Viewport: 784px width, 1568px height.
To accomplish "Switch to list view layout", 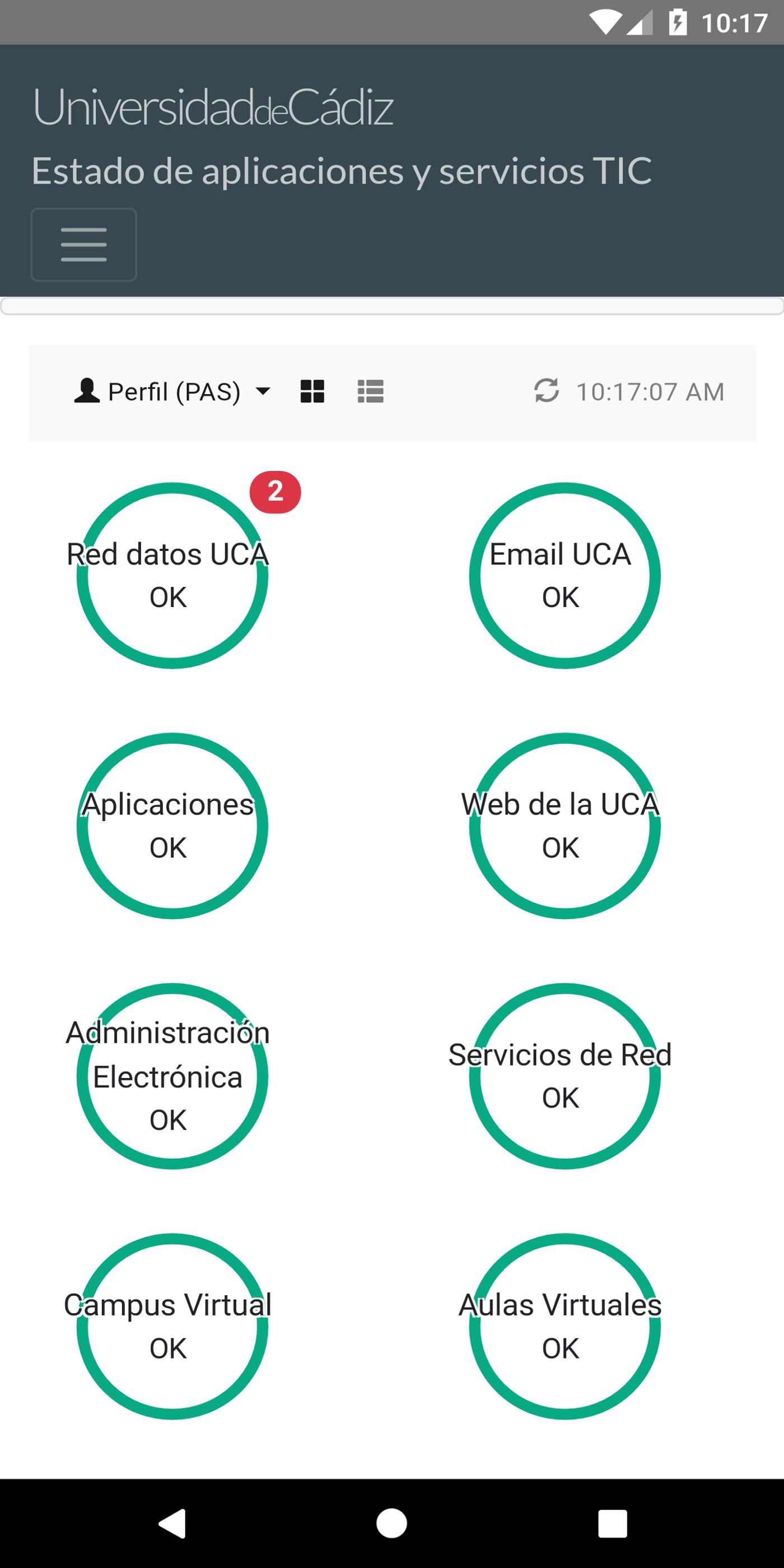I will (x=370, y=391).
